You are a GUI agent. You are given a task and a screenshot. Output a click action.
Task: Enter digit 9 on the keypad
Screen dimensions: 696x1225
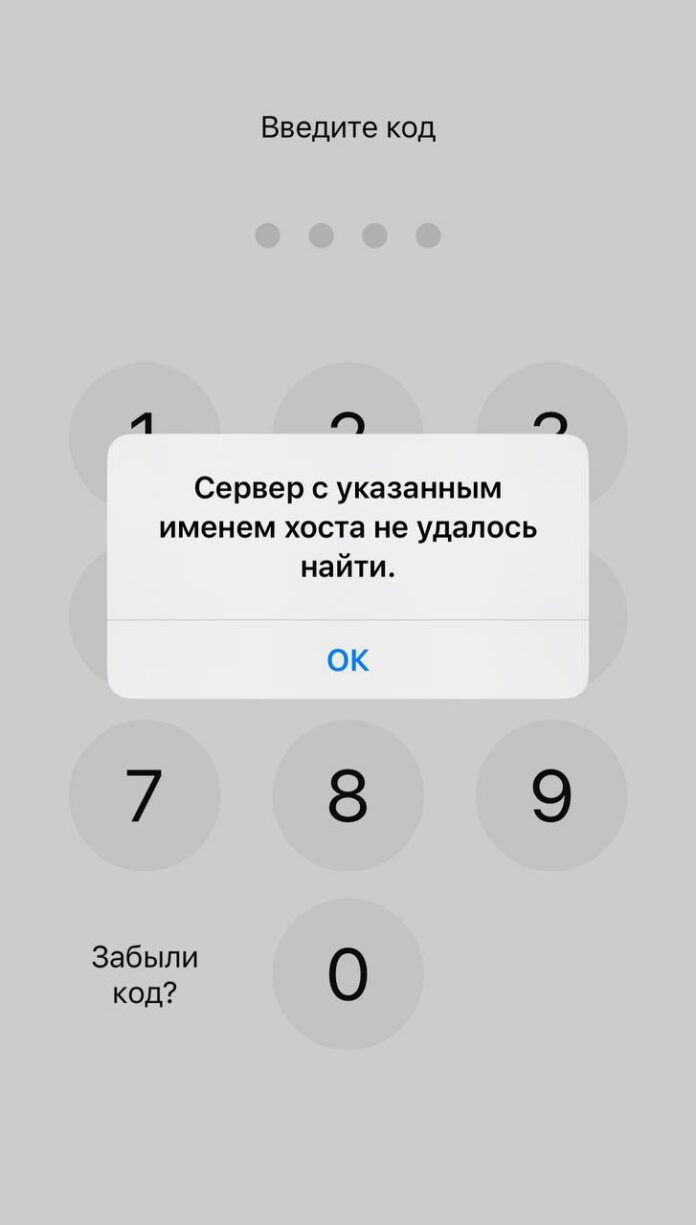point(551,795)
